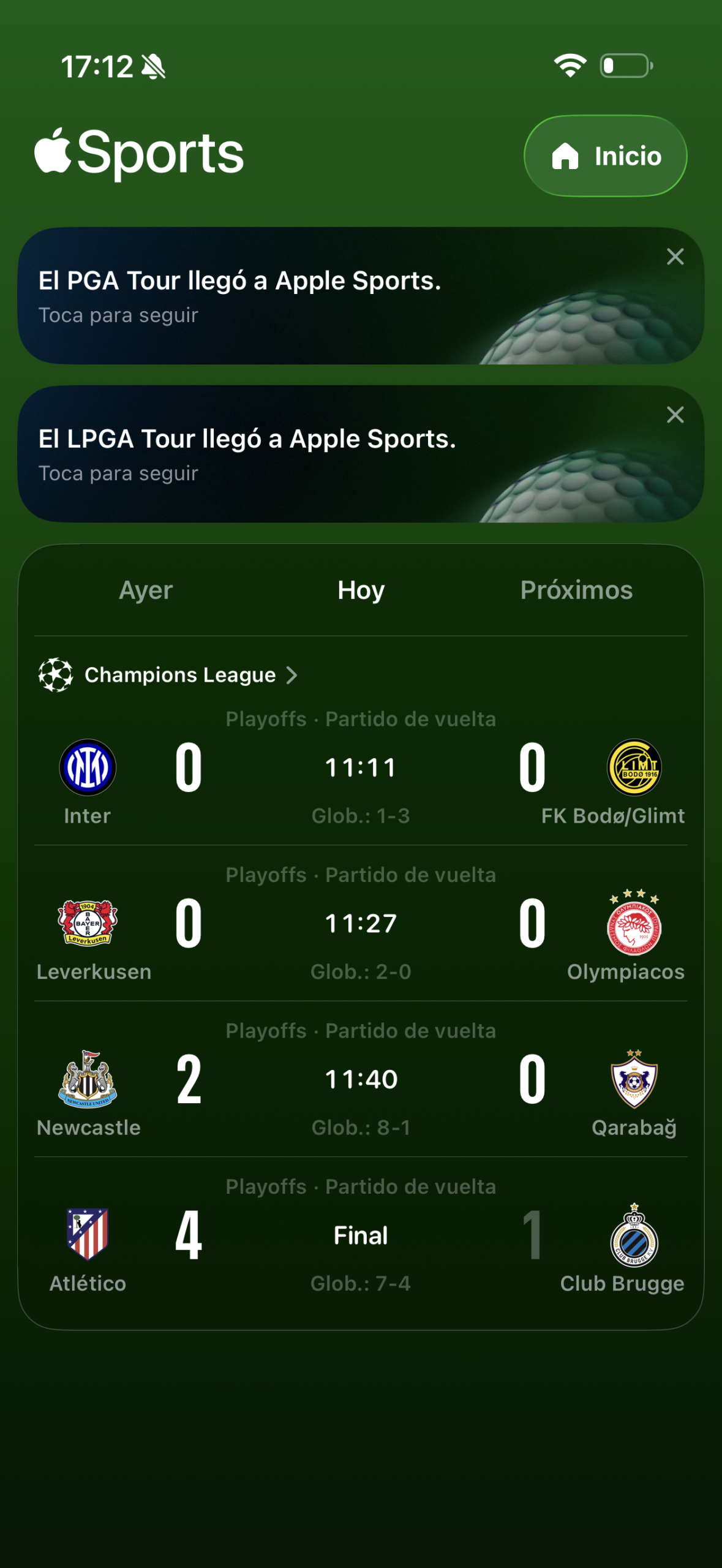View the Leverkusen vs Olympiacos match
This screenshot has width=722, height=1568.
point(361,924)
